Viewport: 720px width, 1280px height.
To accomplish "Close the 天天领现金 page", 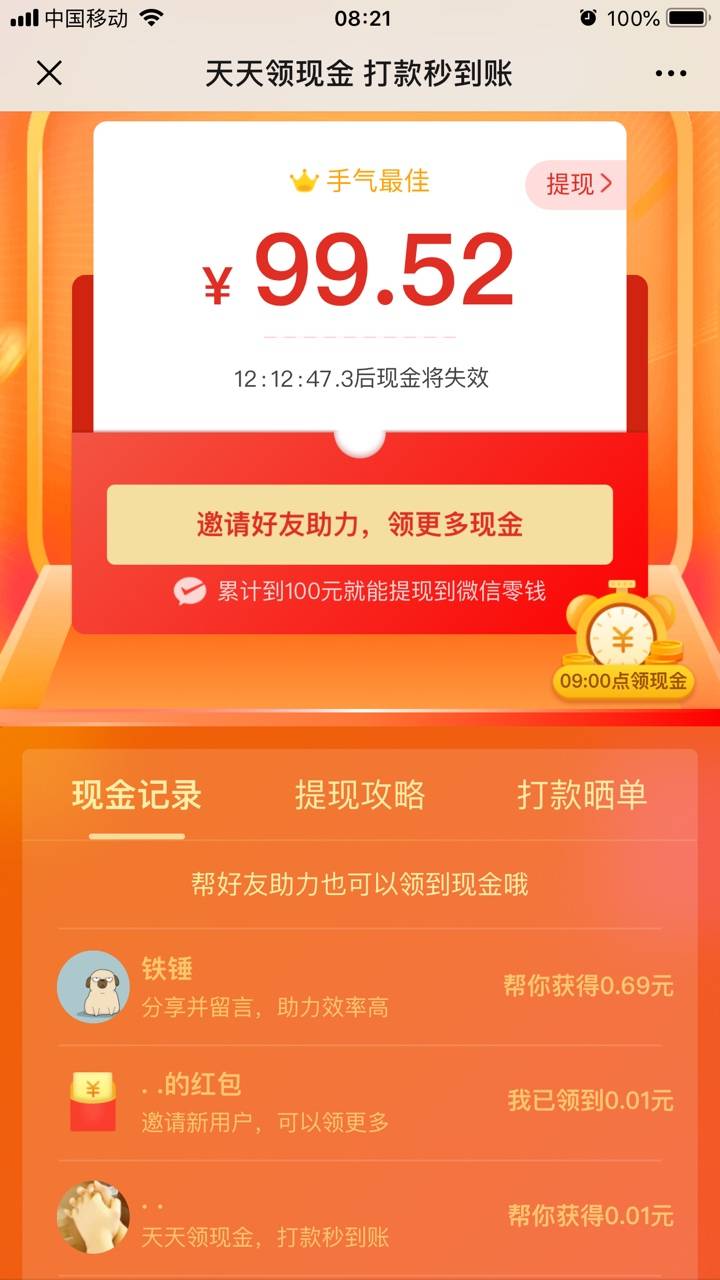I will click(49, 73).
